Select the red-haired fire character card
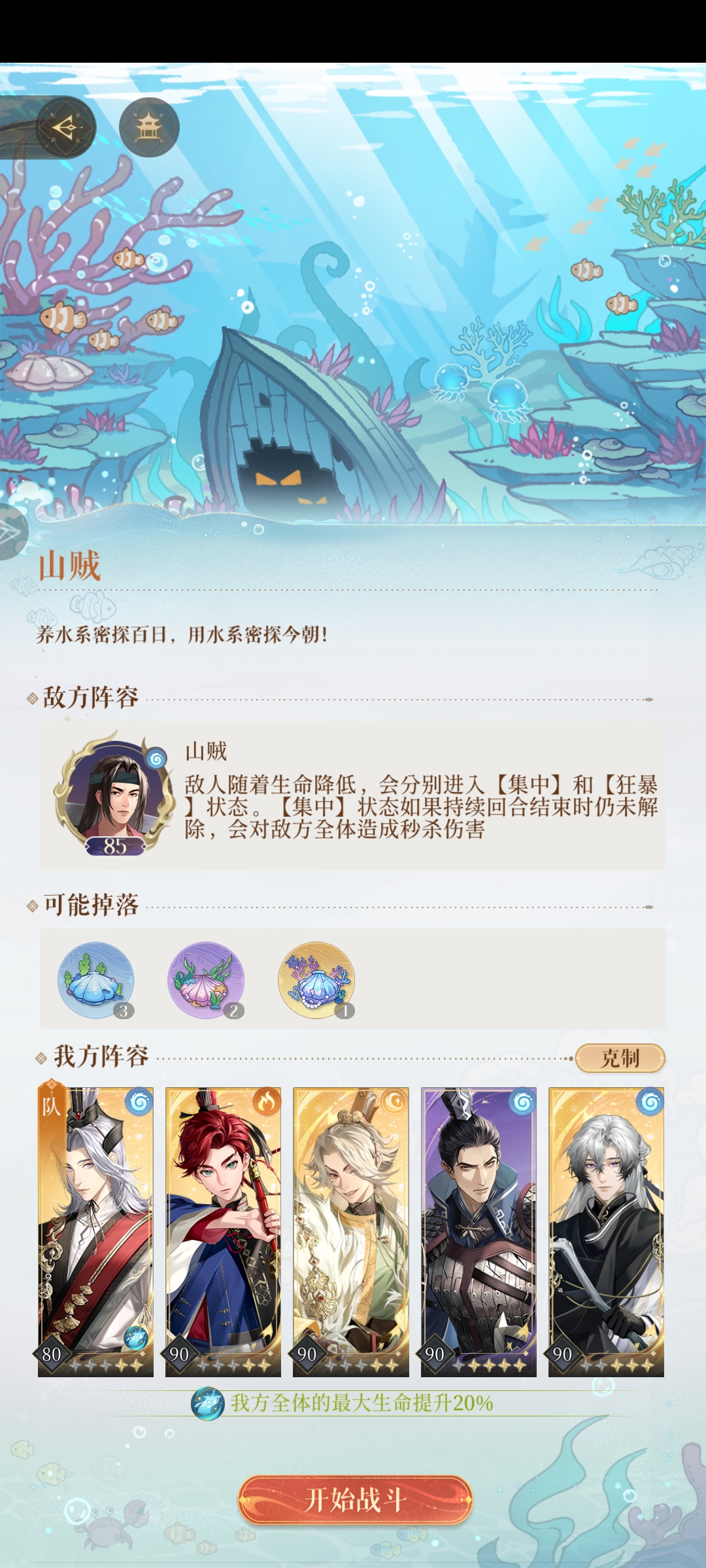706x1568 pixels. click(223, 1232)
